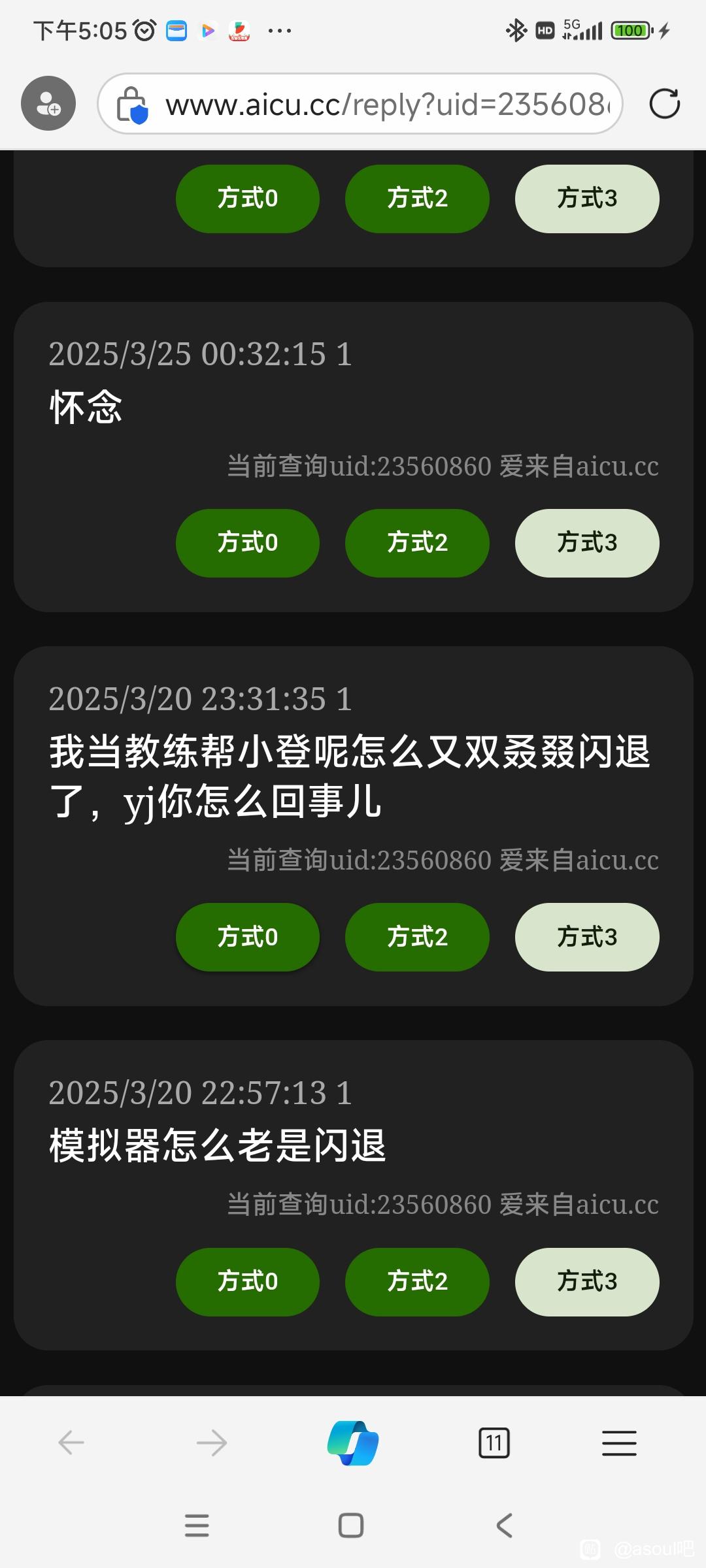The height and width of the screenshot is (1568, 706).
Task: Choose 方式3 under the yj你怎么回事儿 comment
Action: [x=587, y=937]
